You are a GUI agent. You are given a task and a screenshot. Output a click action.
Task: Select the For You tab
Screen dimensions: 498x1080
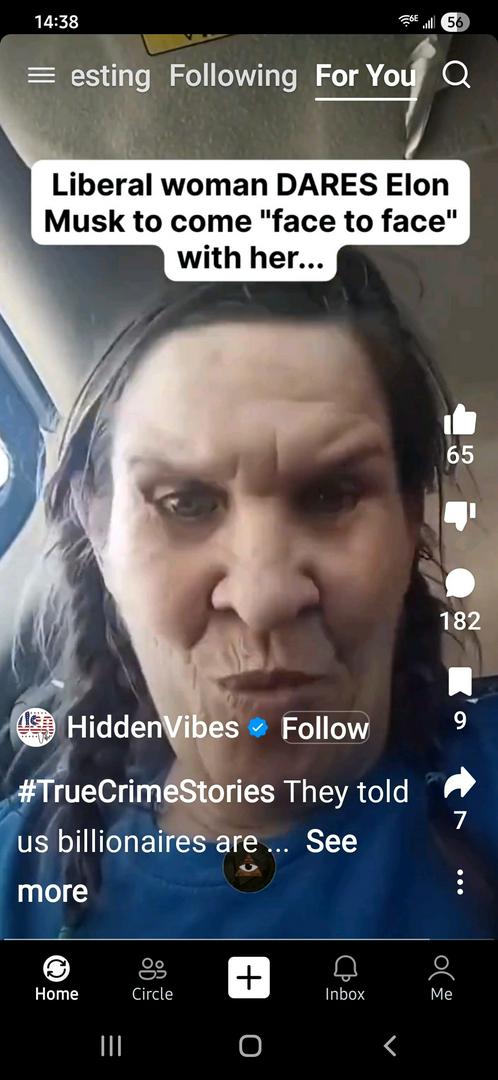(366, 76)
